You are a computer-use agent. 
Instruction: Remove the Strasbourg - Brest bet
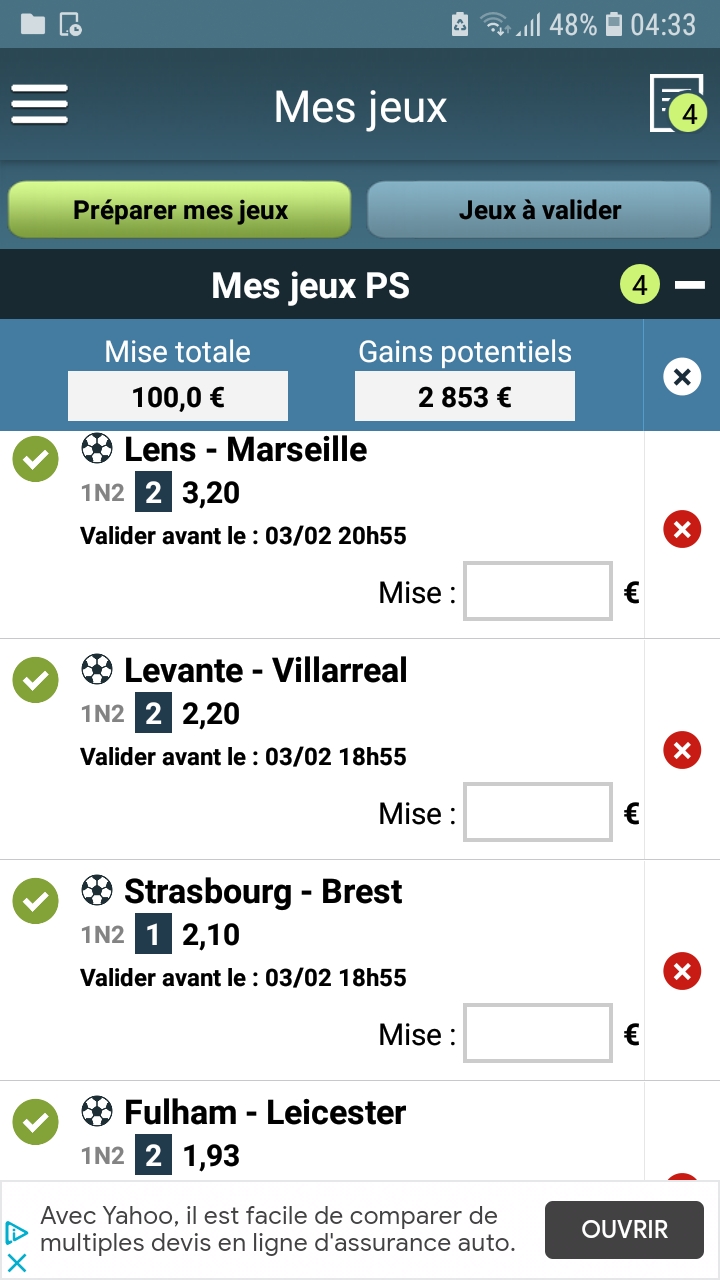pos(682,971)
